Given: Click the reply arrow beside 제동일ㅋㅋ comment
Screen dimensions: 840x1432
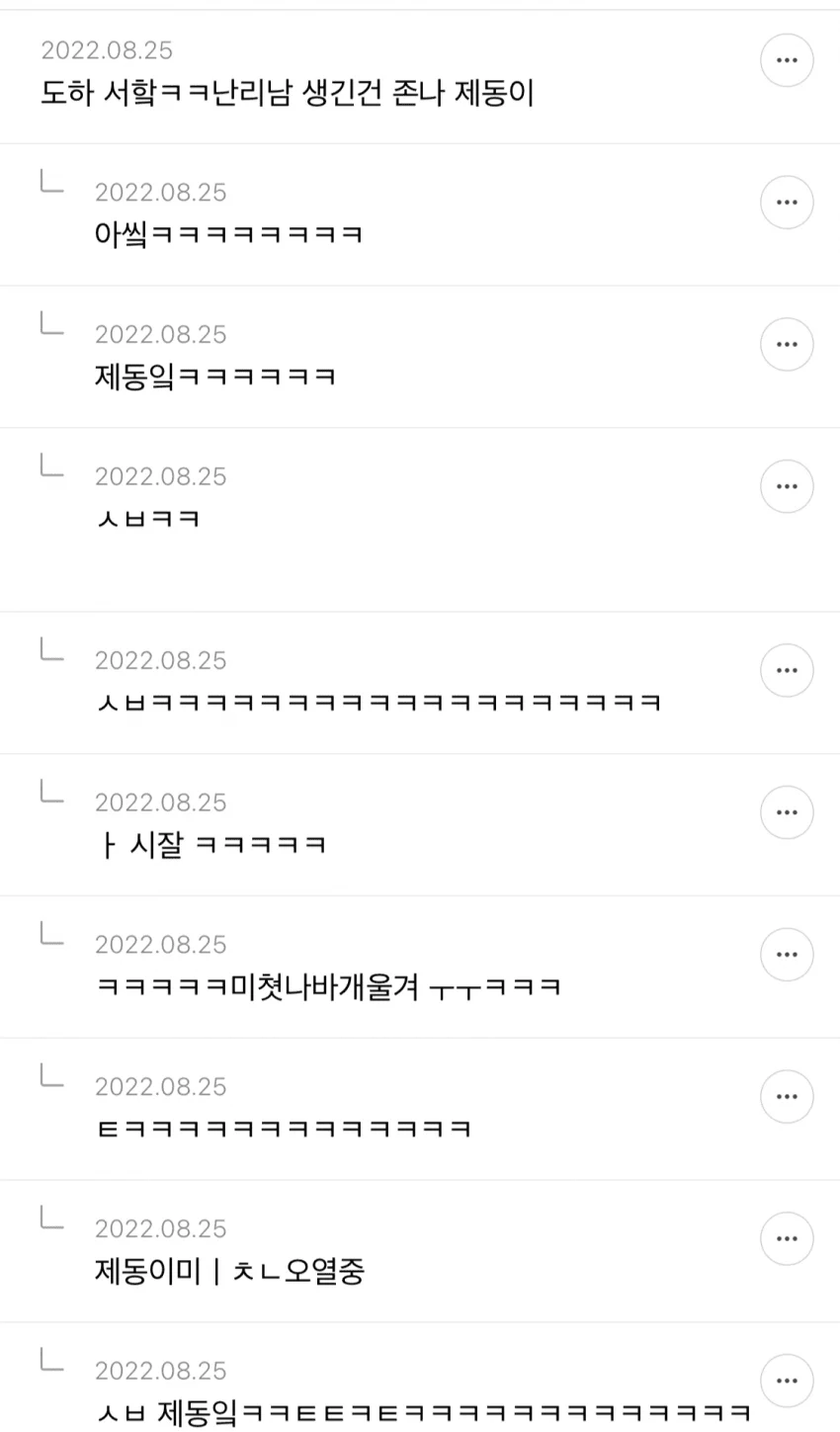Looking at the screenshot, I should click(x=51, y=322).
